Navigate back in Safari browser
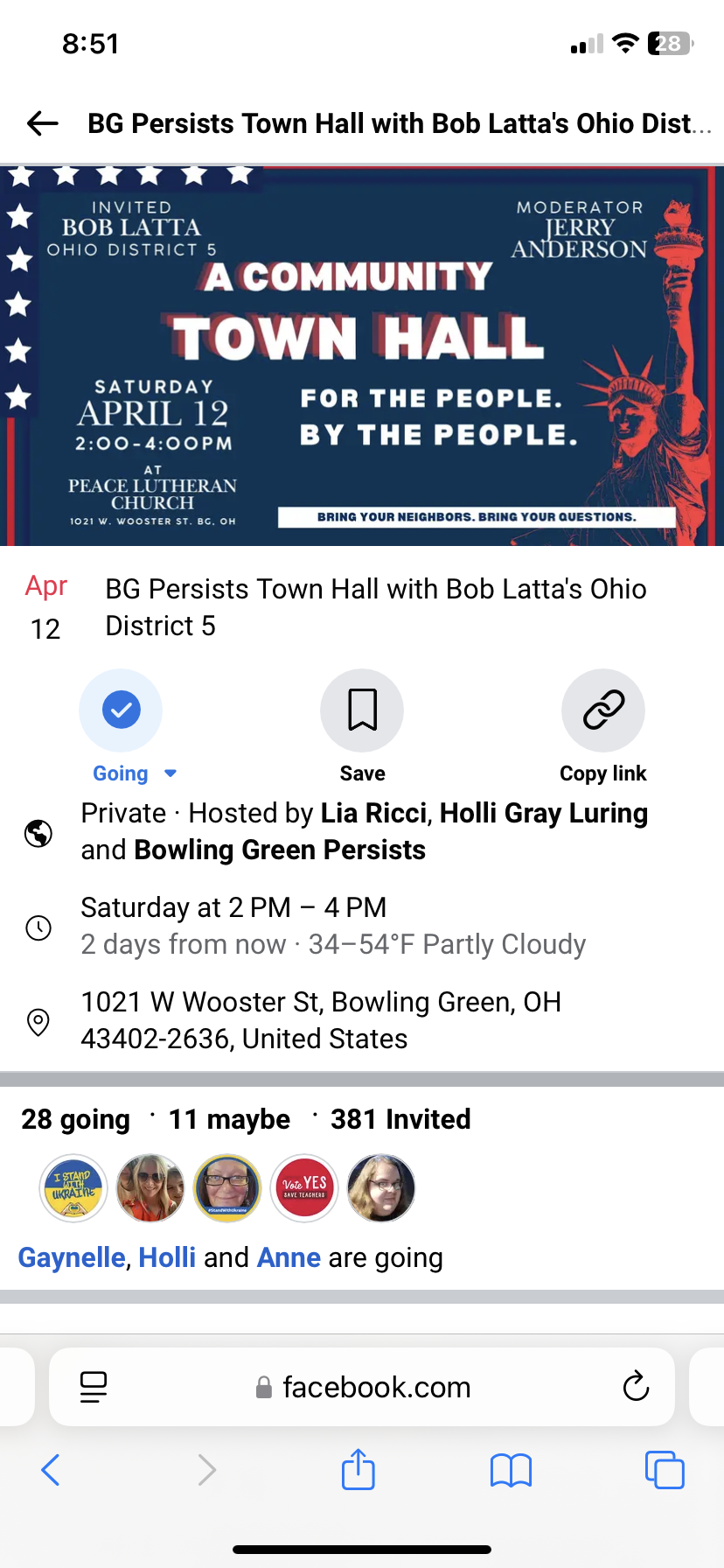724x1568 pixels. pos(51,1469)
